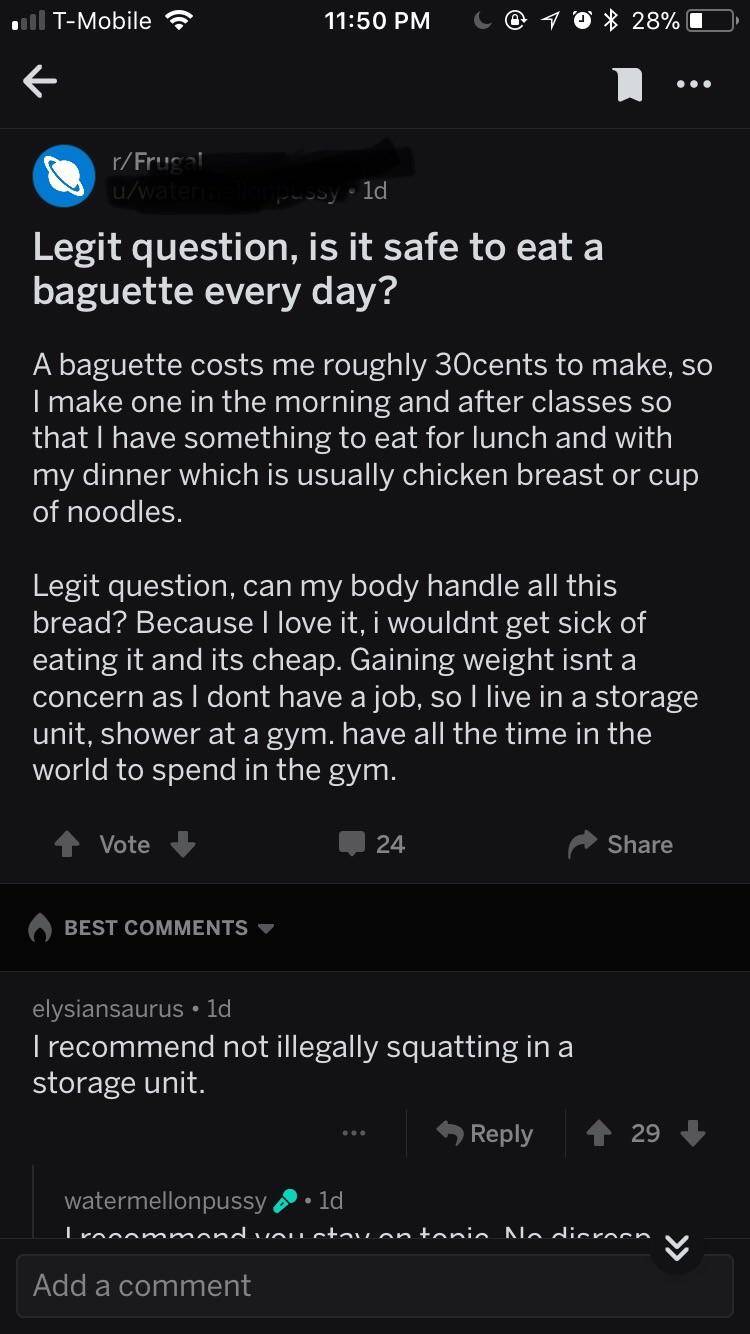Viewport: 750px width, 1334px height.
Task: Save the post with the bookmark icon
Action: [x=628, y=84]
